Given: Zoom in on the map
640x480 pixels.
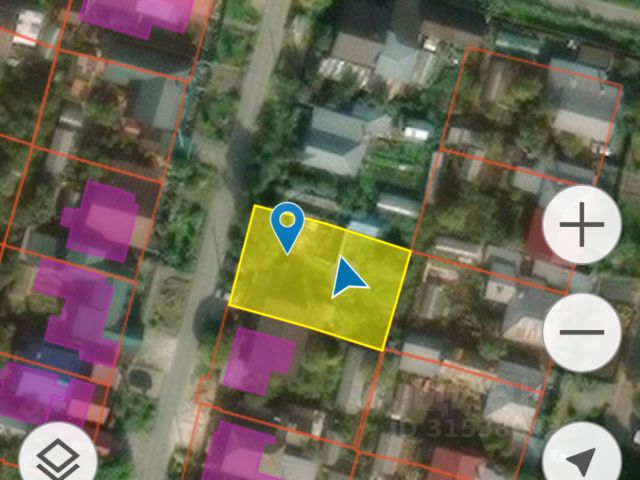Looking at the screenshot, I should 581,227.
